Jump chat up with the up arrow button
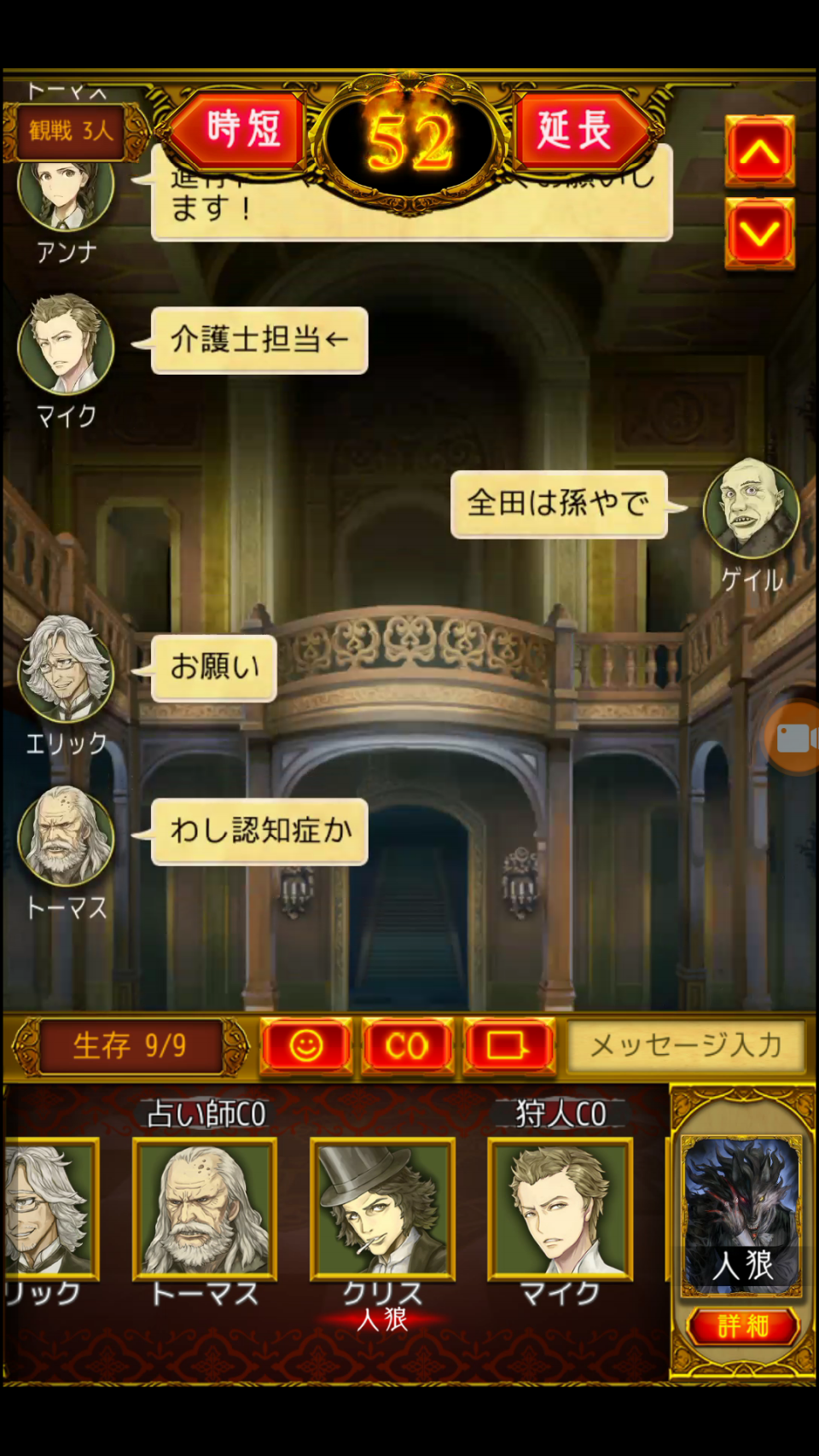This screenshot has width=819, height=1456. 759,153
